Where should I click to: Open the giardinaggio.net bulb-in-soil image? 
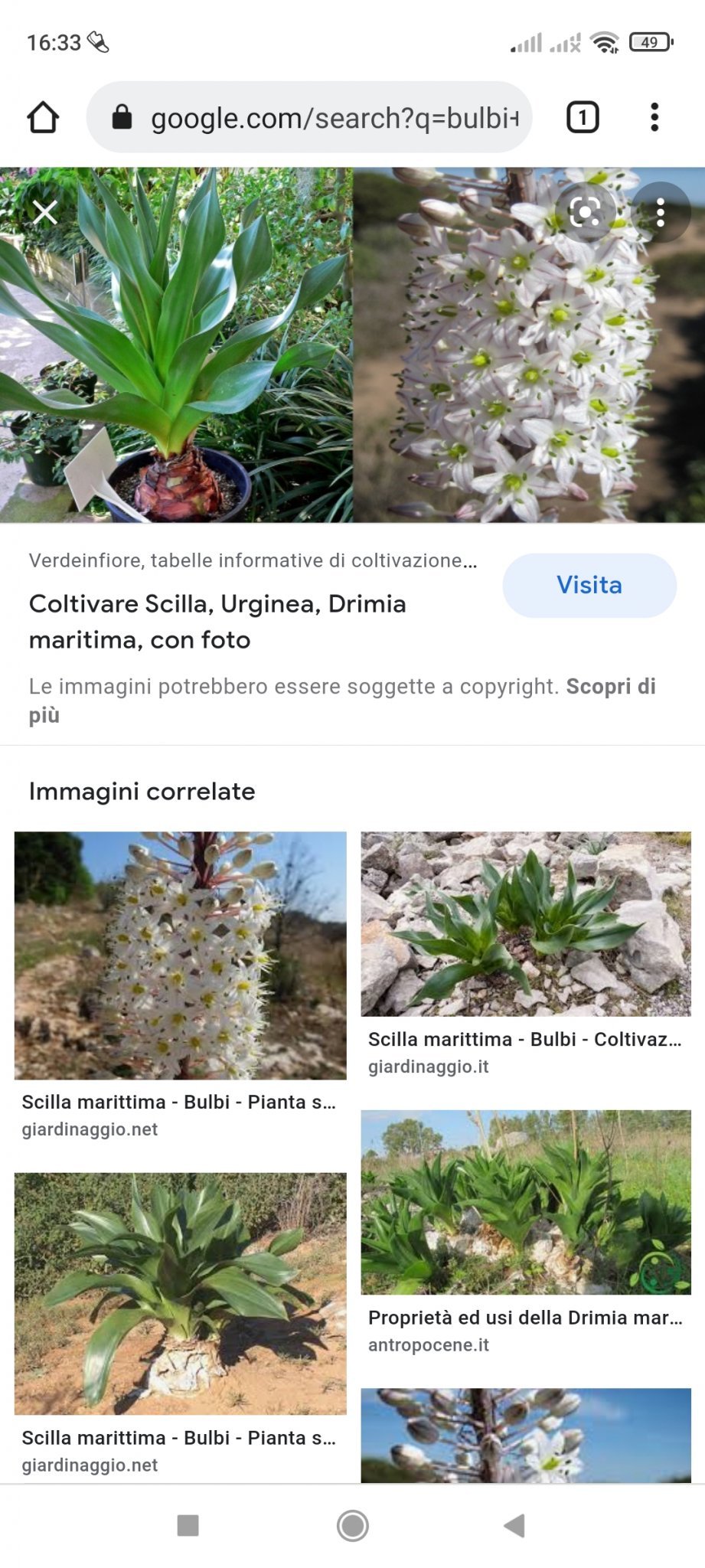coord(181,1292)
